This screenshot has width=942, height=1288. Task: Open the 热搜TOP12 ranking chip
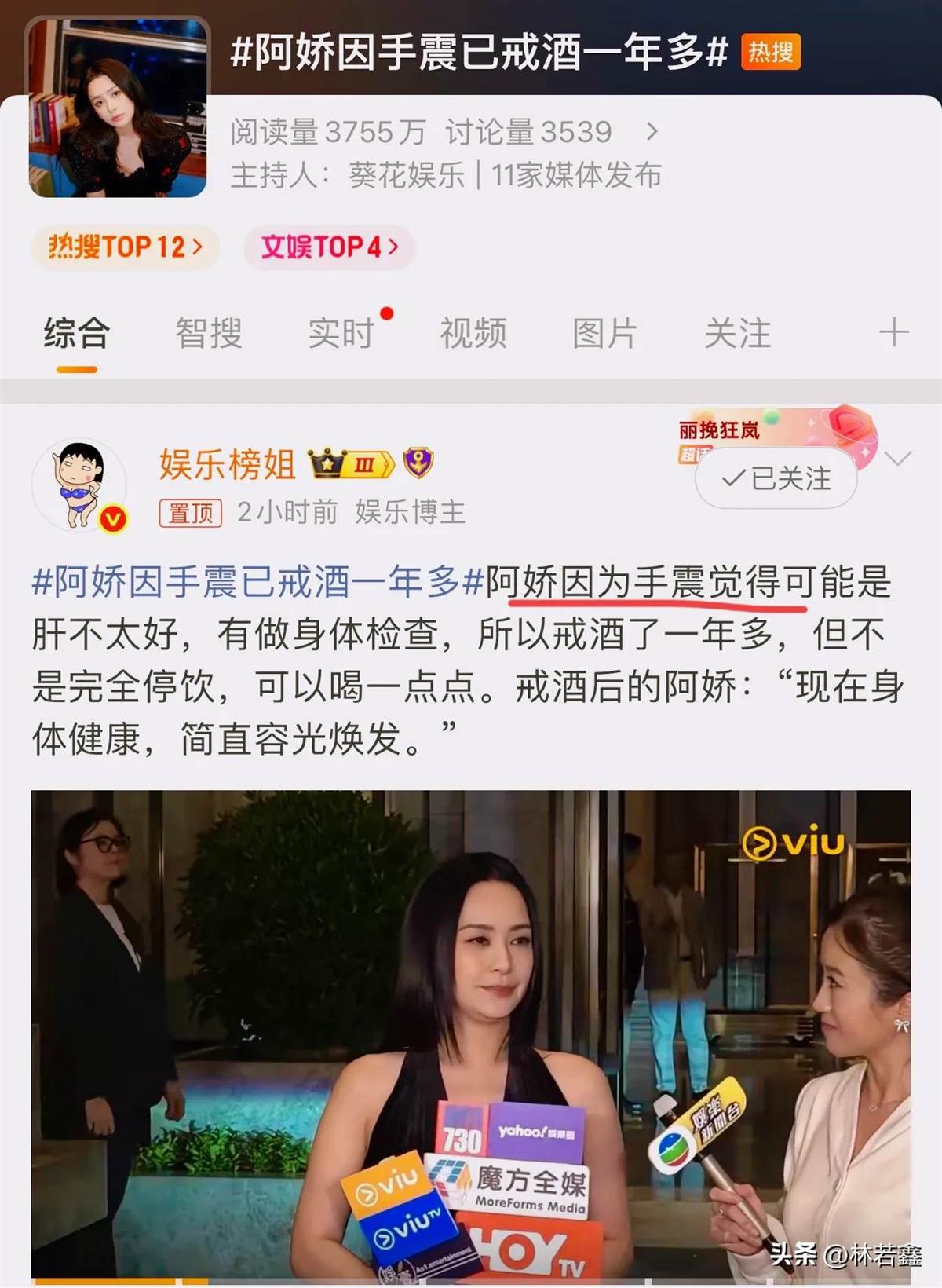click(x=125, y=247)
